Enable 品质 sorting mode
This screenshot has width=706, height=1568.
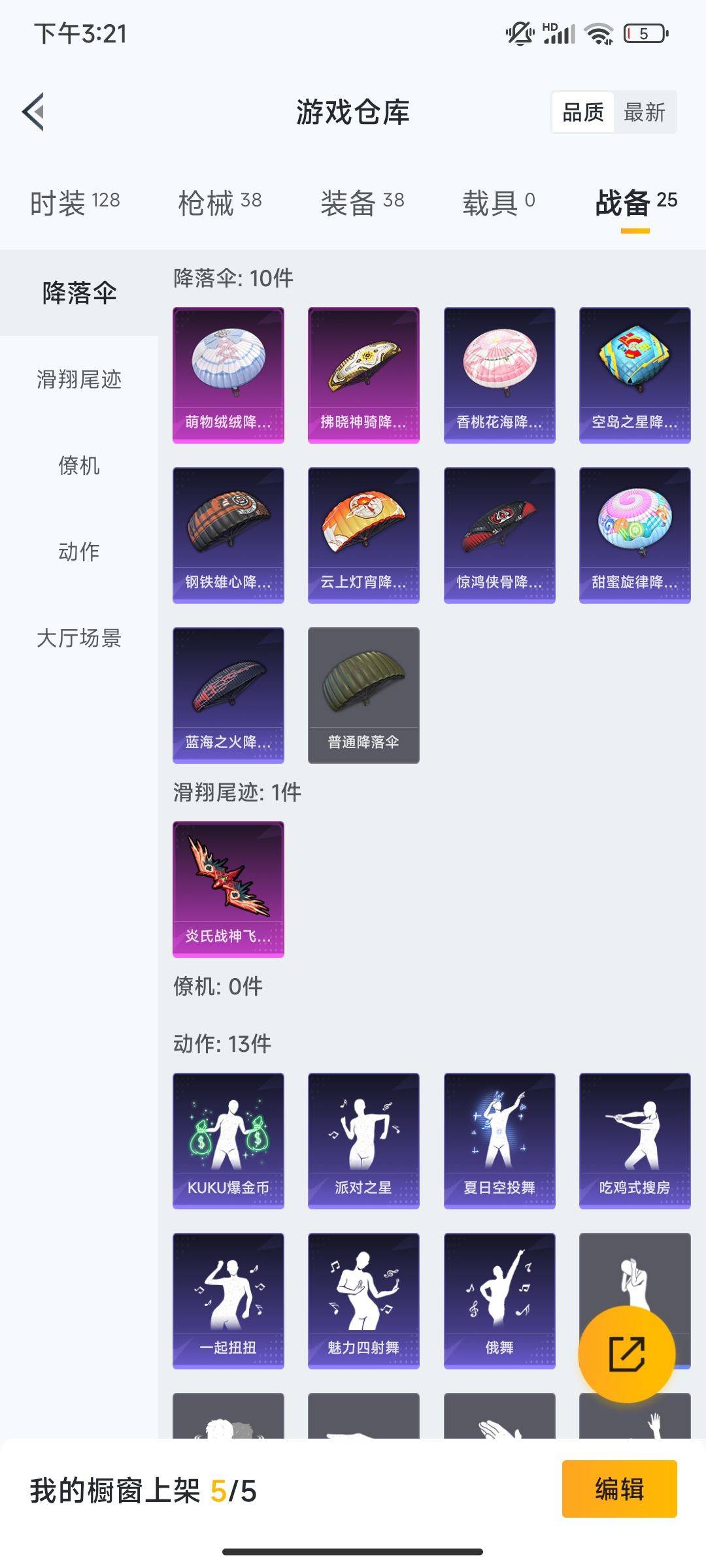582,112
